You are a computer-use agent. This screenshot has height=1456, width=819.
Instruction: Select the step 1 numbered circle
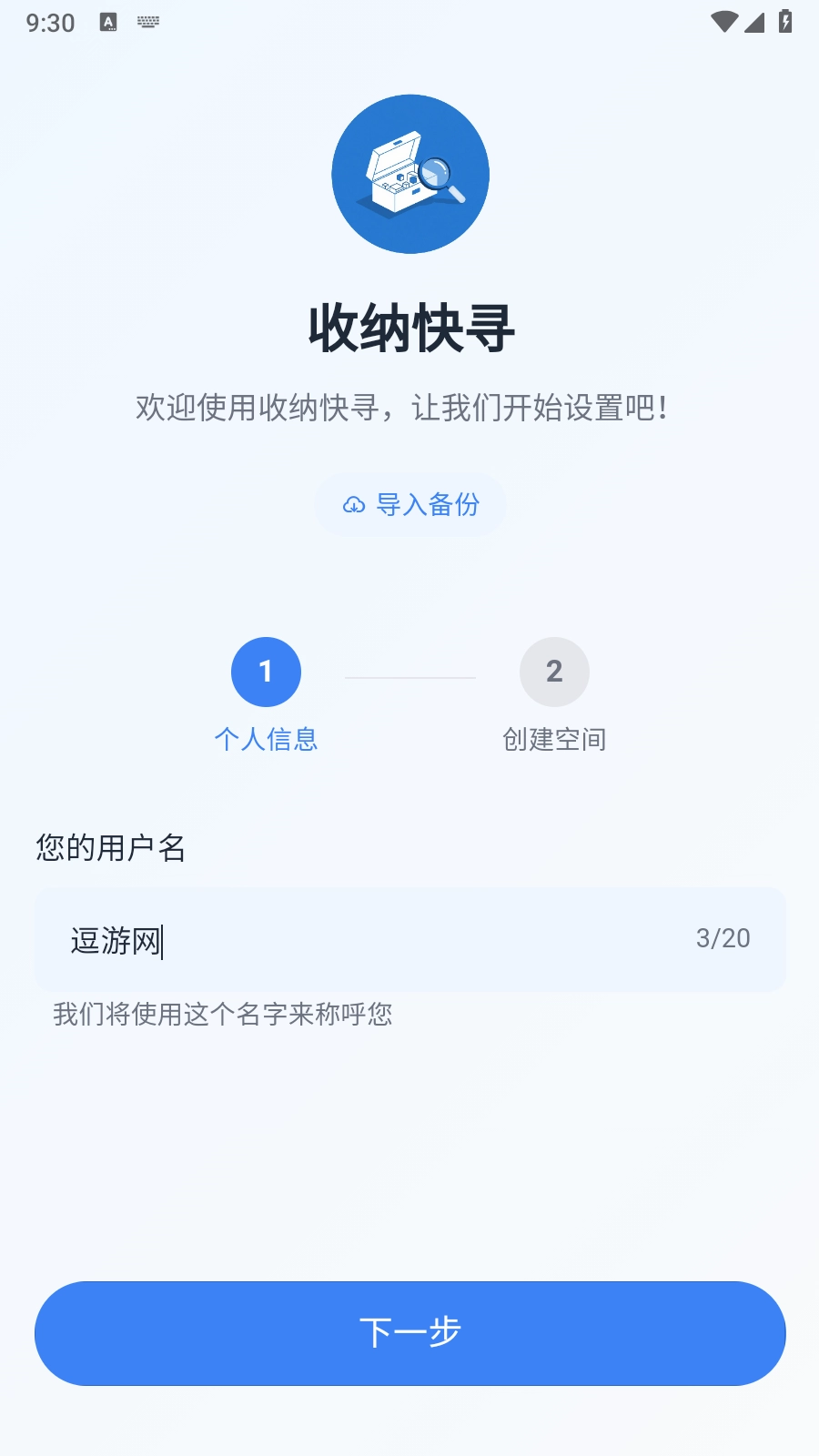[266, 672]
